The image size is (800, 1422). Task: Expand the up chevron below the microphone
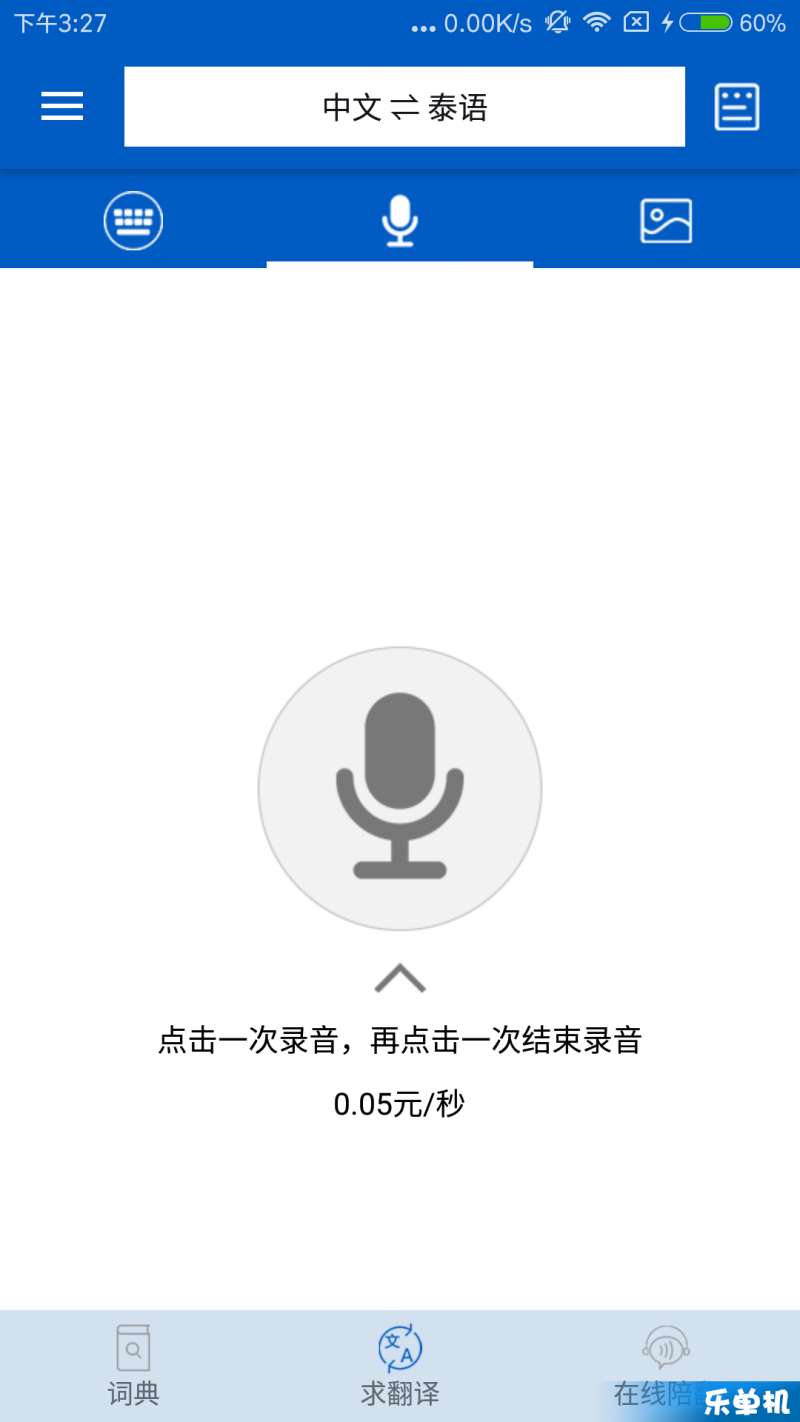coord(400,978)
